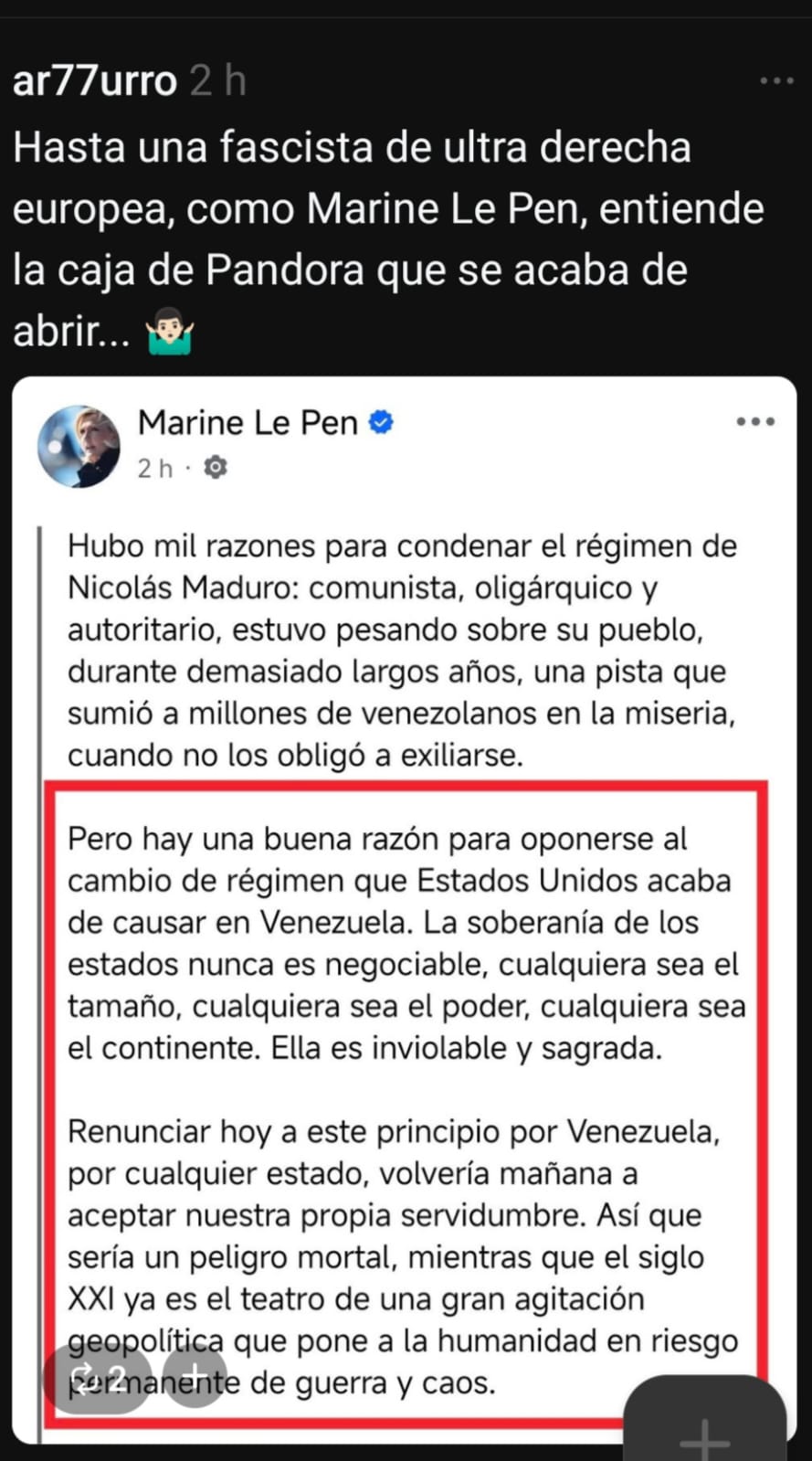
Task: Tap the post text mentioning la caja de Pandora
Action: [384, 238]
